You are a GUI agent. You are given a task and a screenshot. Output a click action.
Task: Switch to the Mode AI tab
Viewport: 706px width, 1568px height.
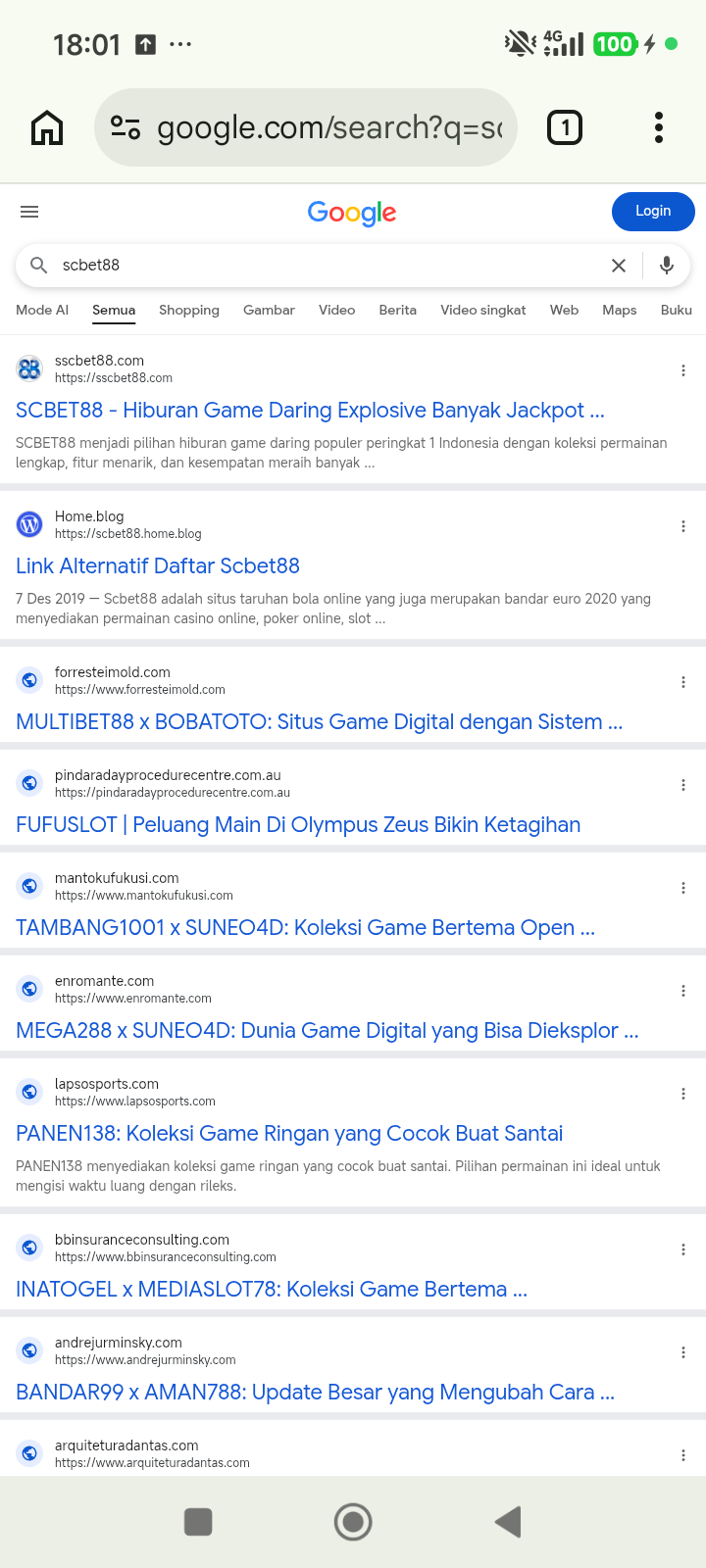click(42, 310)
